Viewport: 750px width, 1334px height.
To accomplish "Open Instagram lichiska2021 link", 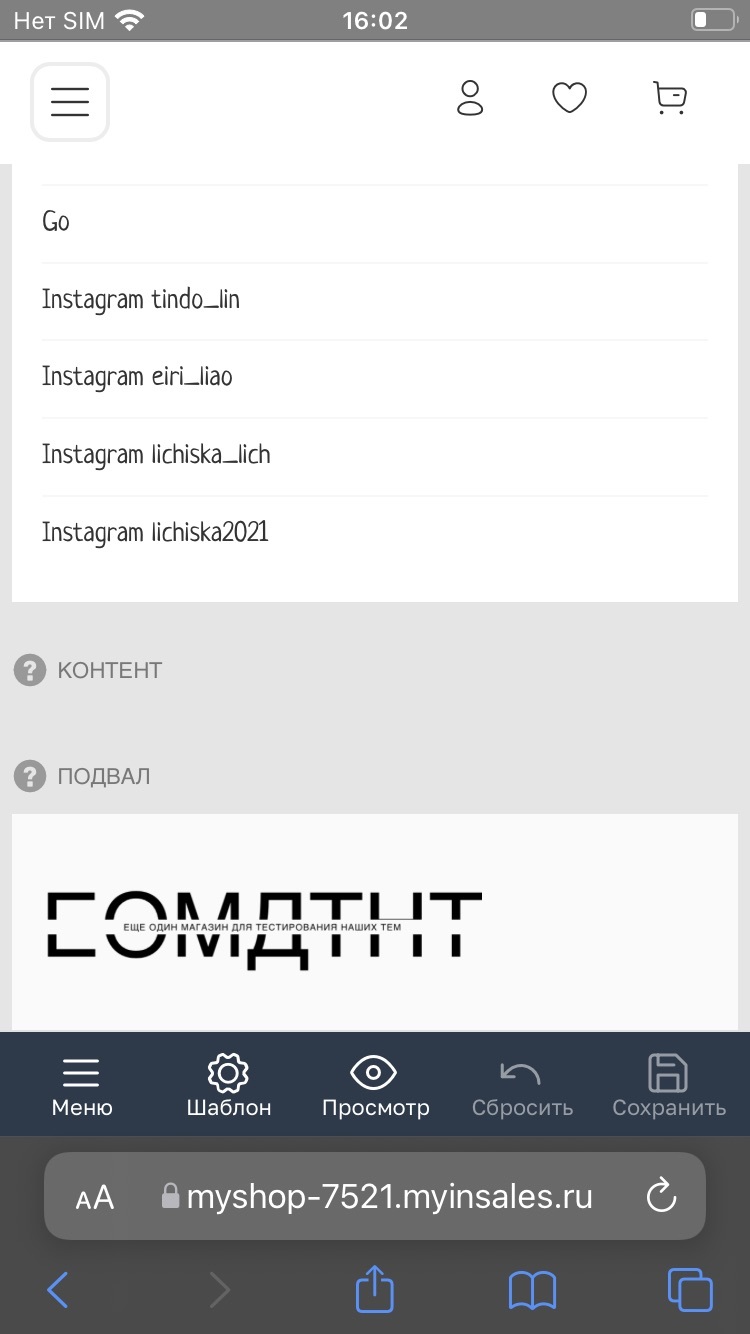I will [x=155, y=532].
